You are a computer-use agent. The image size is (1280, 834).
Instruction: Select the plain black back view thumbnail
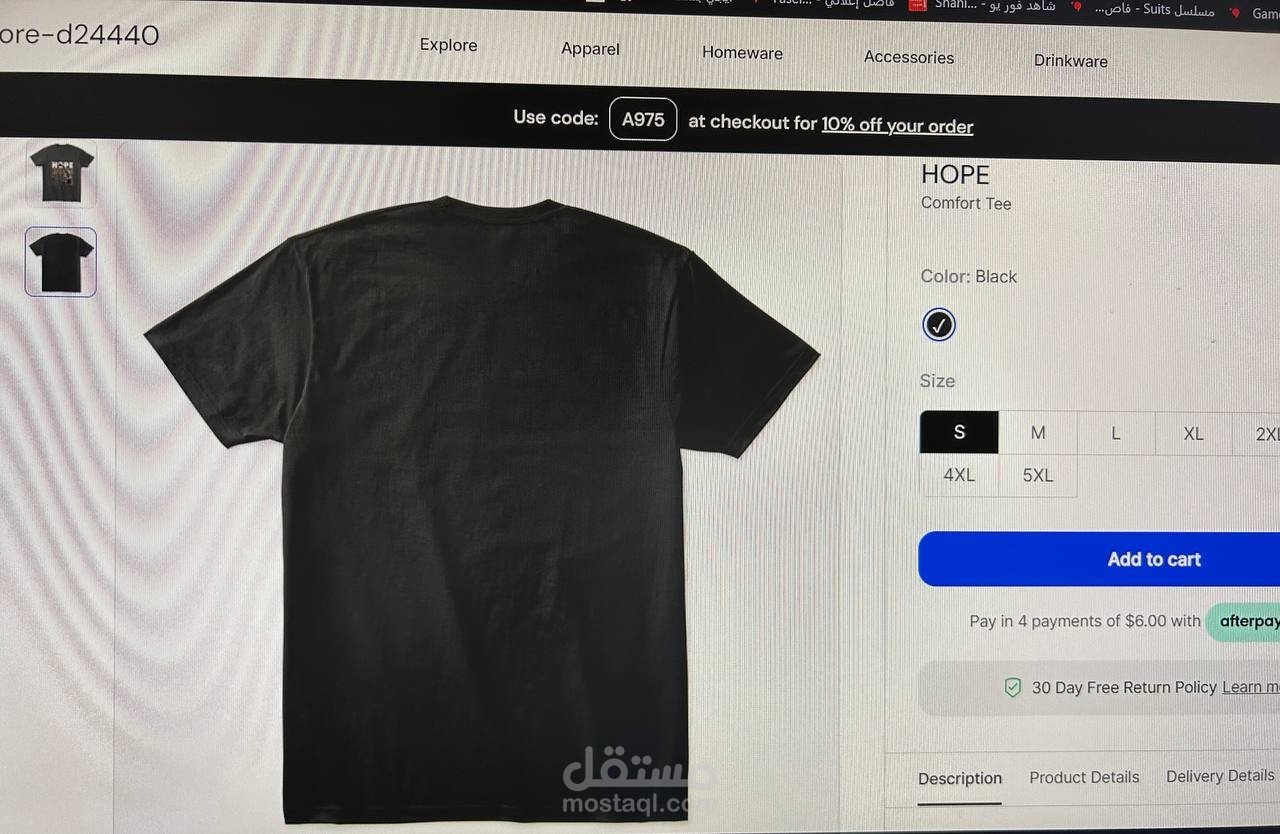click(61, 262)
